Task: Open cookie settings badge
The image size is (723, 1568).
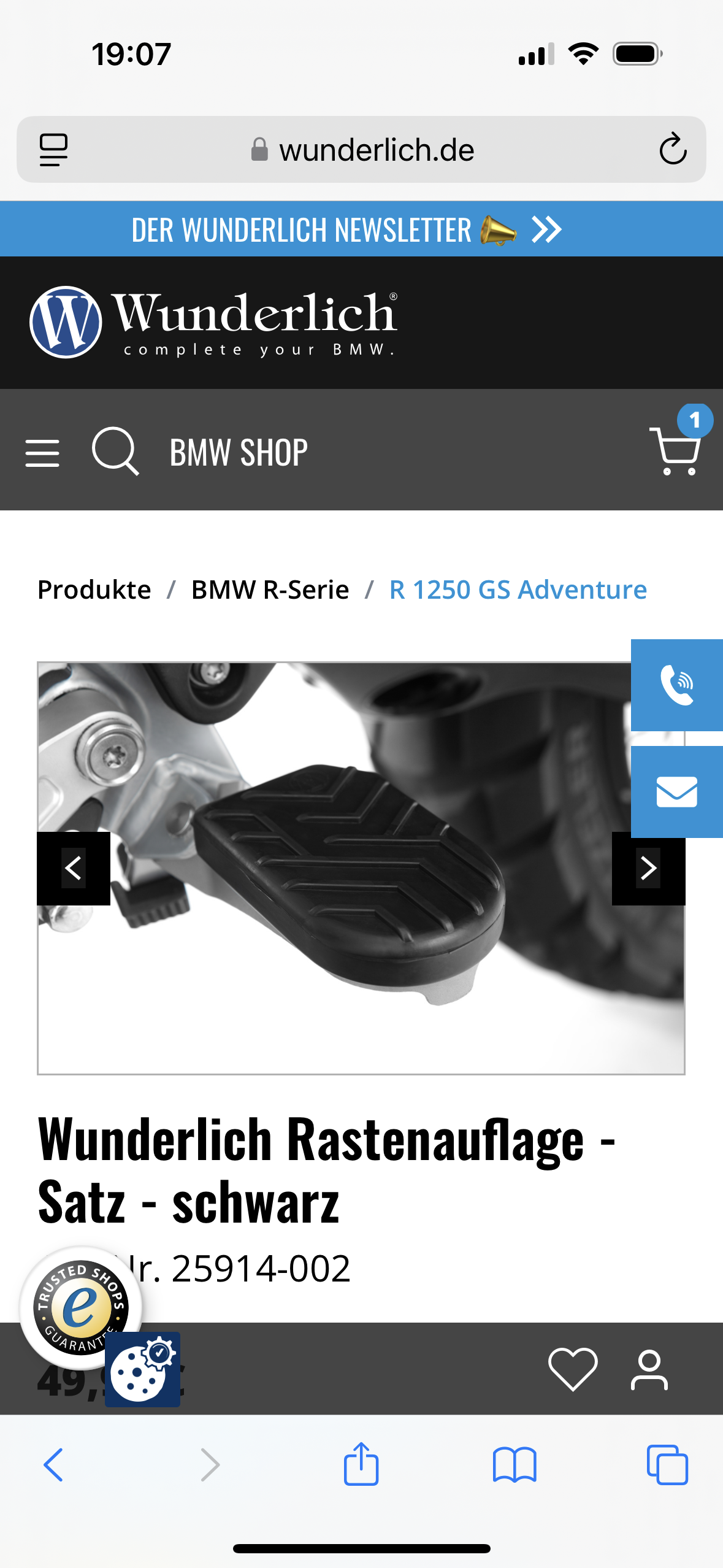Action: pos(143,1369)
